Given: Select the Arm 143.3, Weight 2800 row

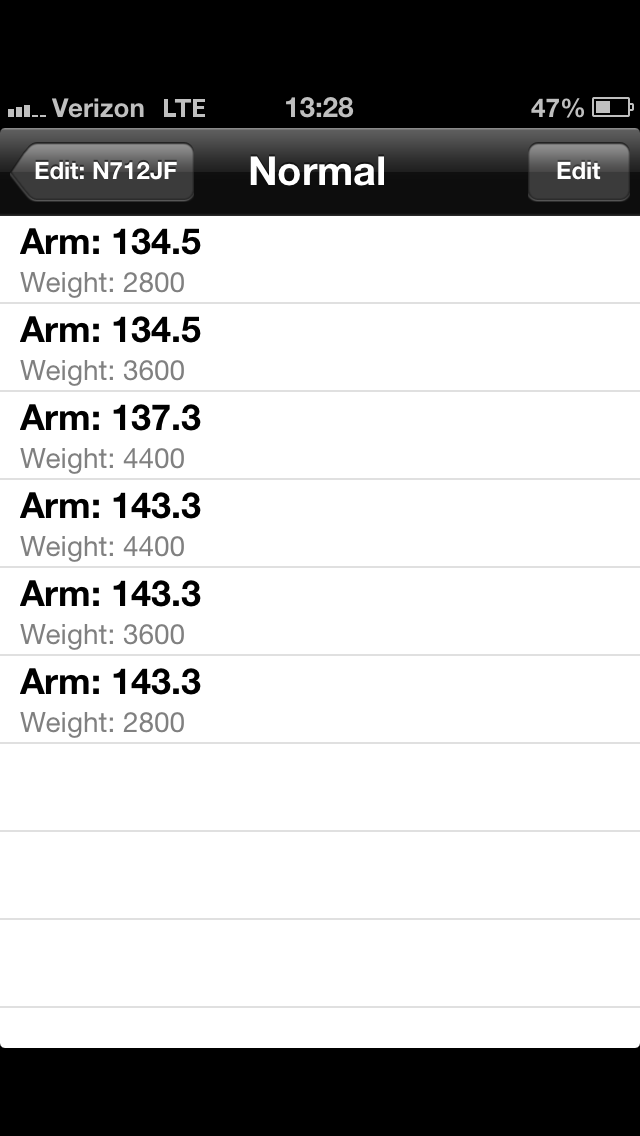Looking at the screenshot, I should pos(320,700).
